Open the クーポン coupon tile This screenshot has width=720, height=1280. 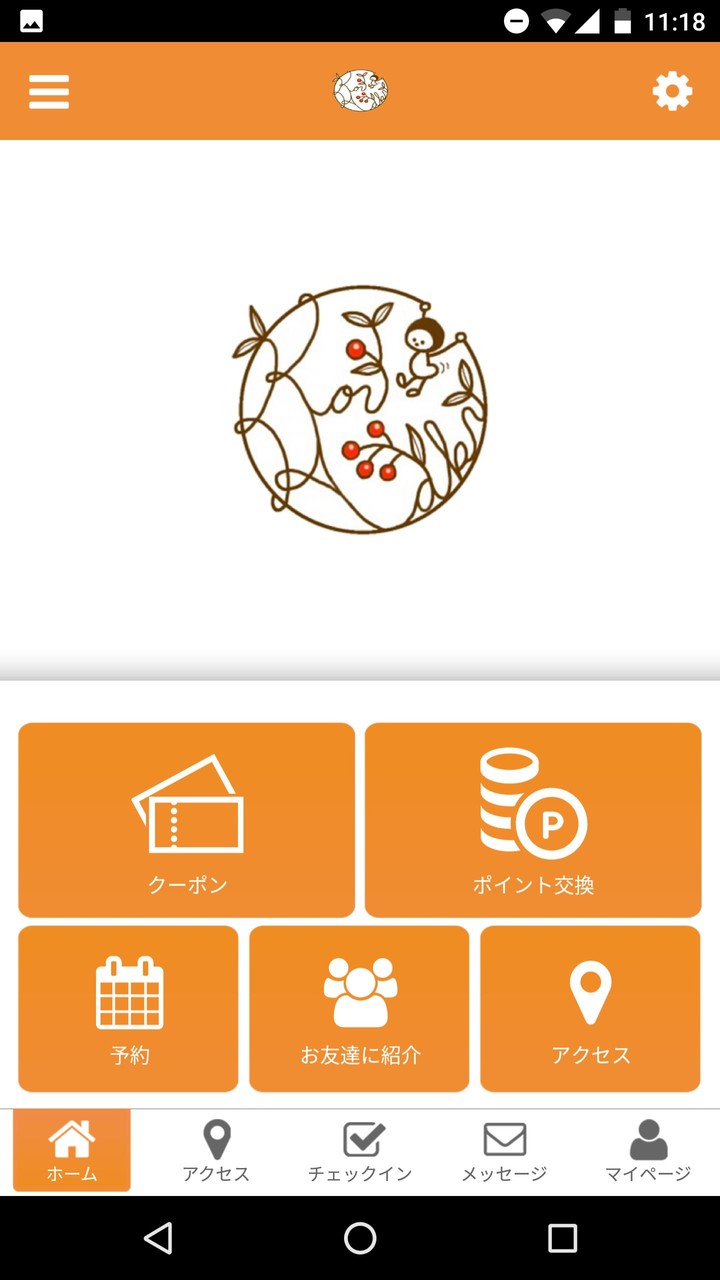pos(187,820)
